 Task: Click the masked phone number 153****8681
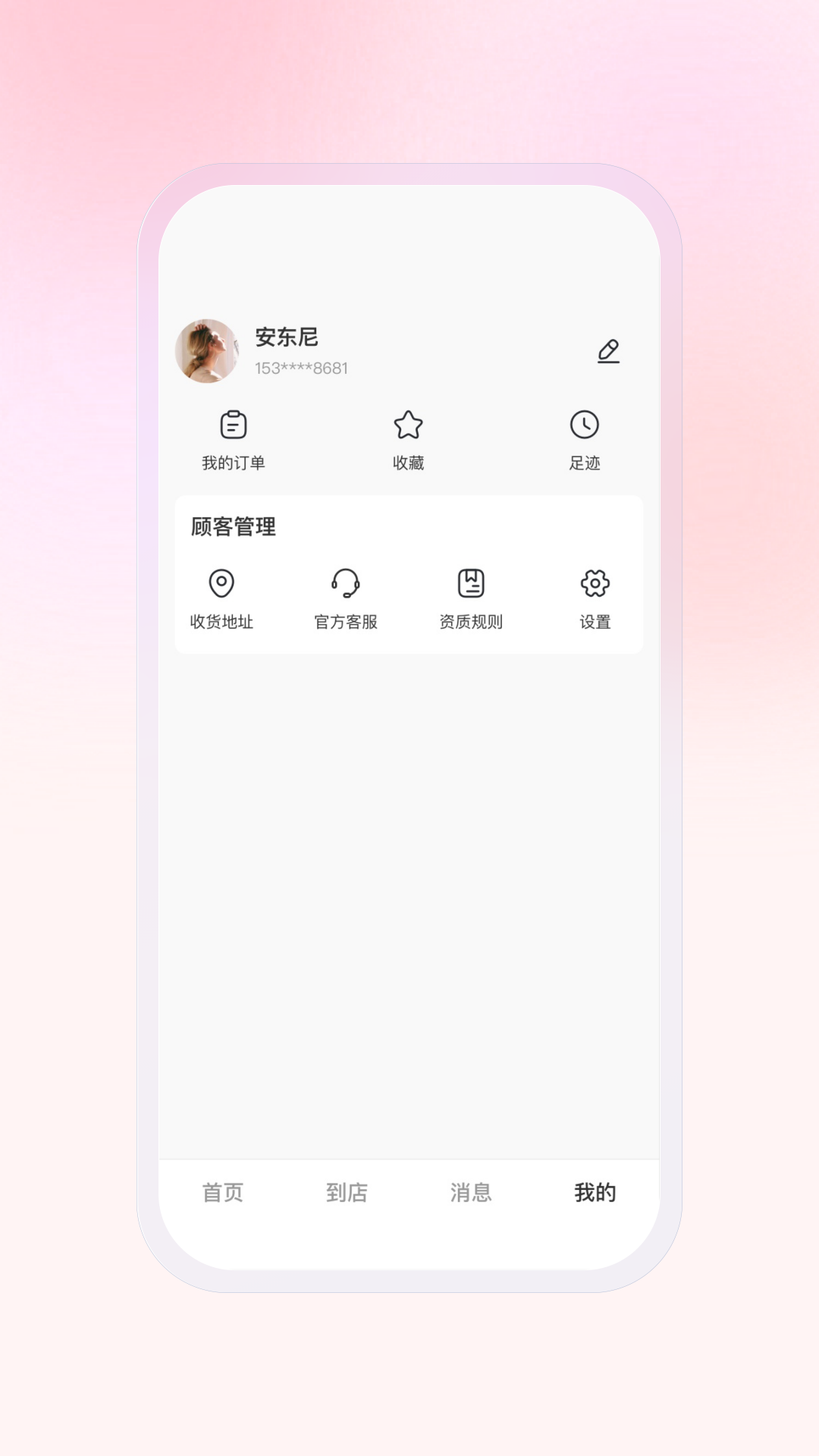(x=301, y=369)
